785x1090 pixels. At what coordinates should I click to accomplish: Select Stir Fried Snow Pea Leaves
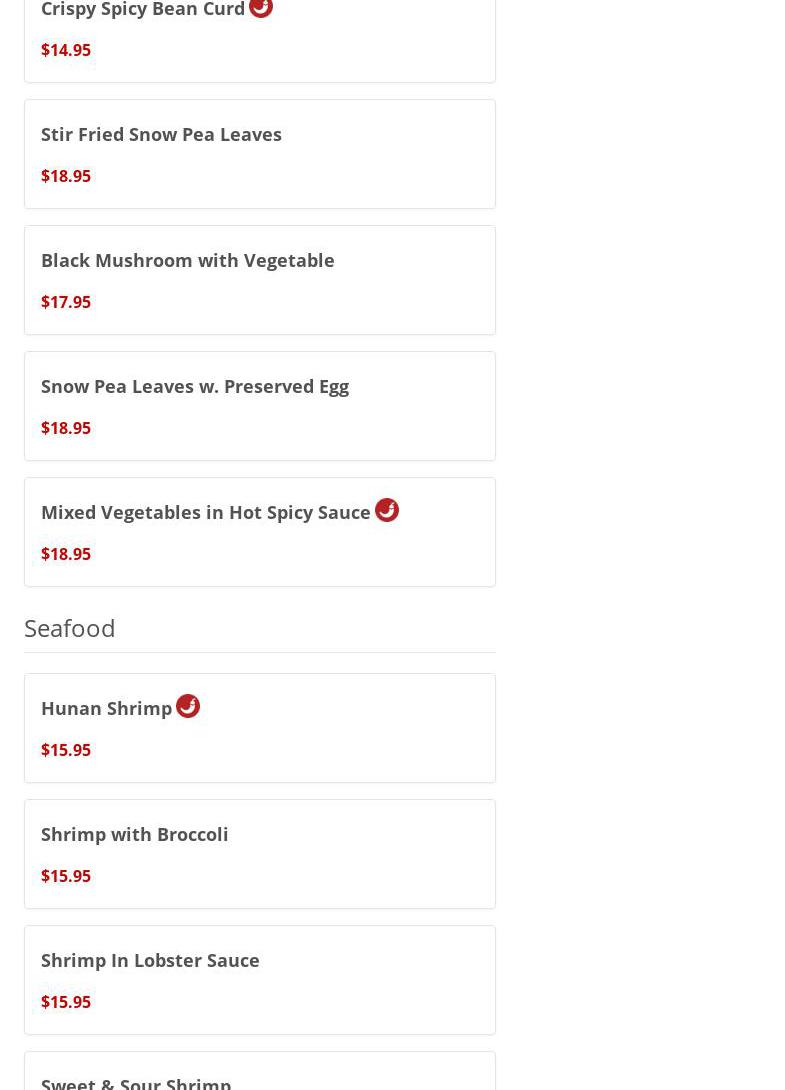click(x=260, y=154)
